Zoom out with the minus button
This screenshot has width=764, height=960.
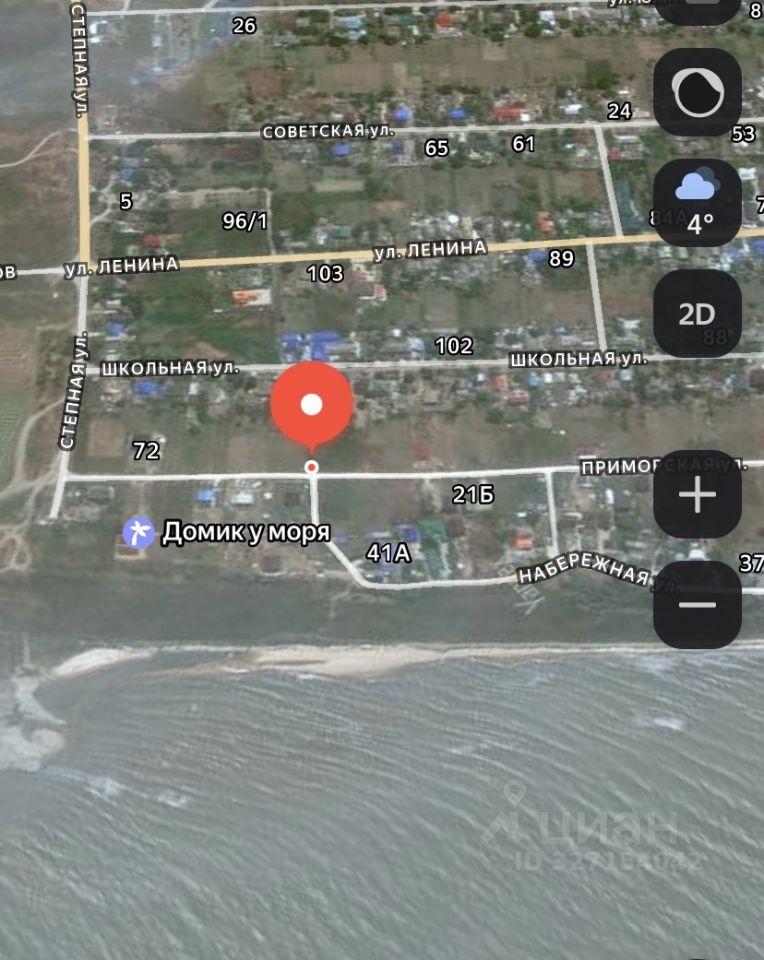(x=697, y=605)
